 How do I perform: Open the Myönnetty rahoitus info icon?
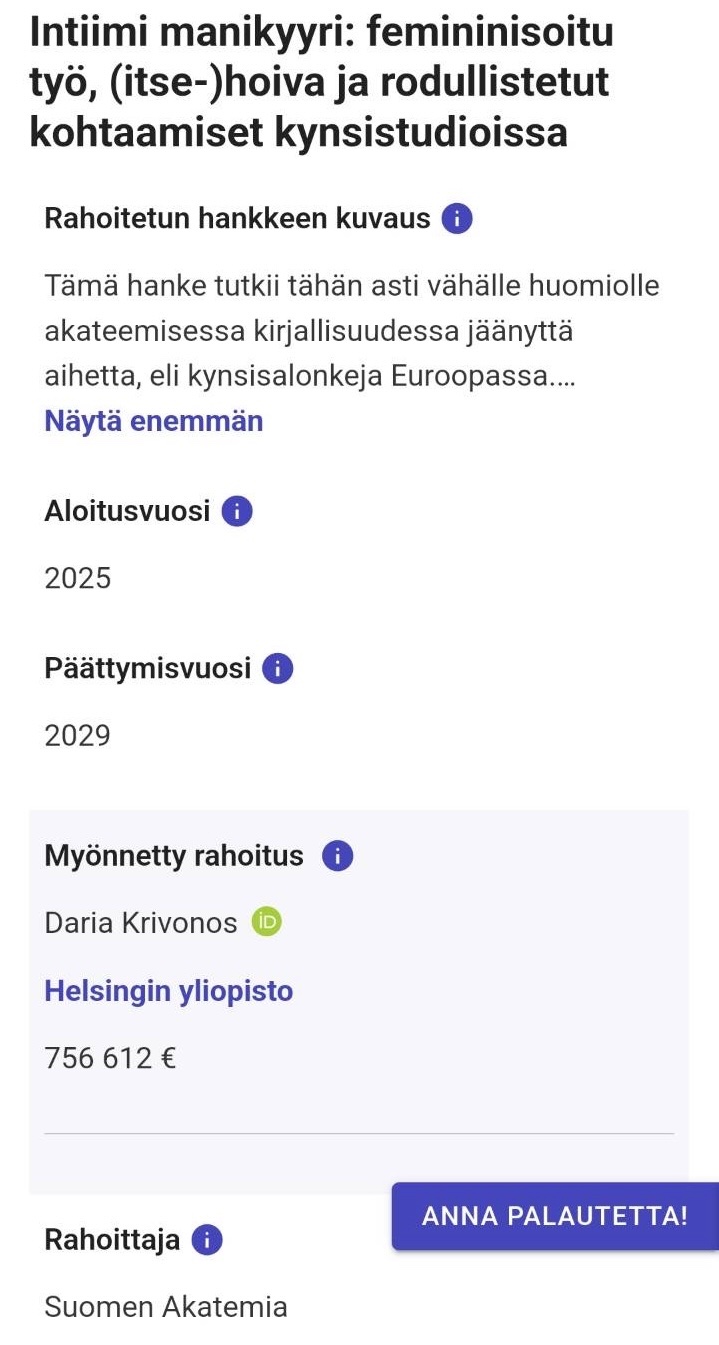point(338,856)
